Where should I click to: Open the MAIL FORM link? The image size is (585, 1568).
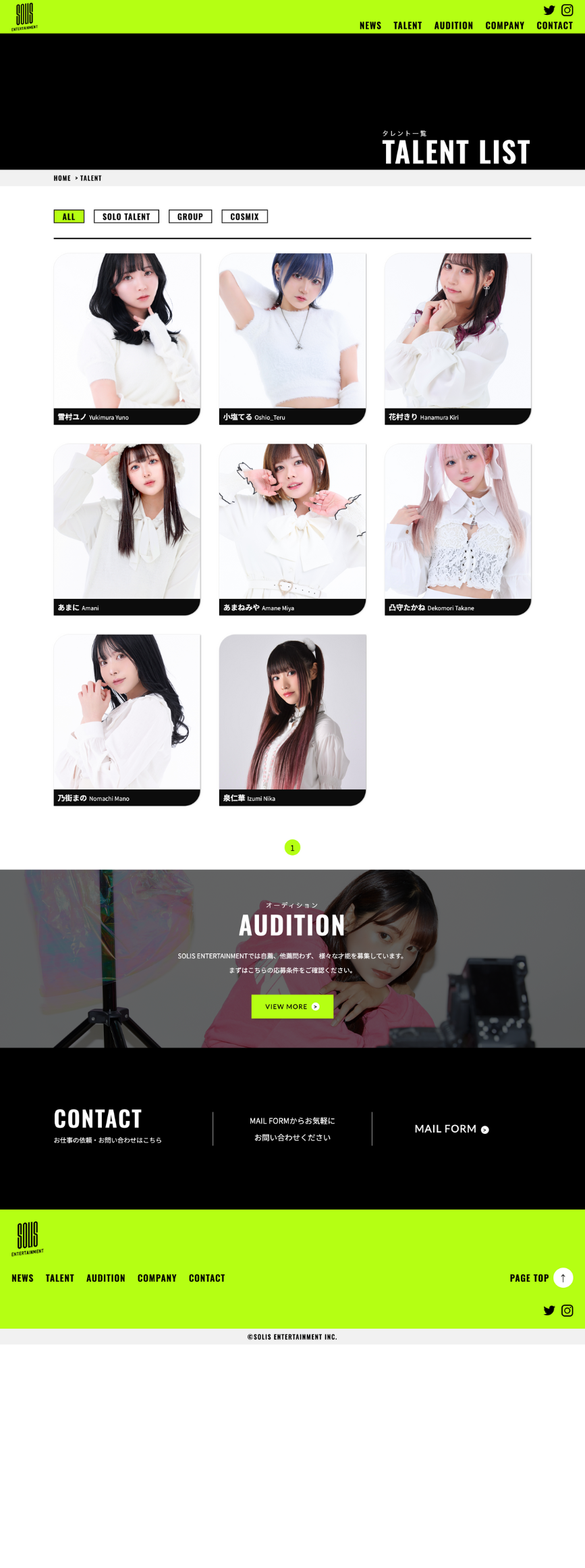click(451, 1129)
